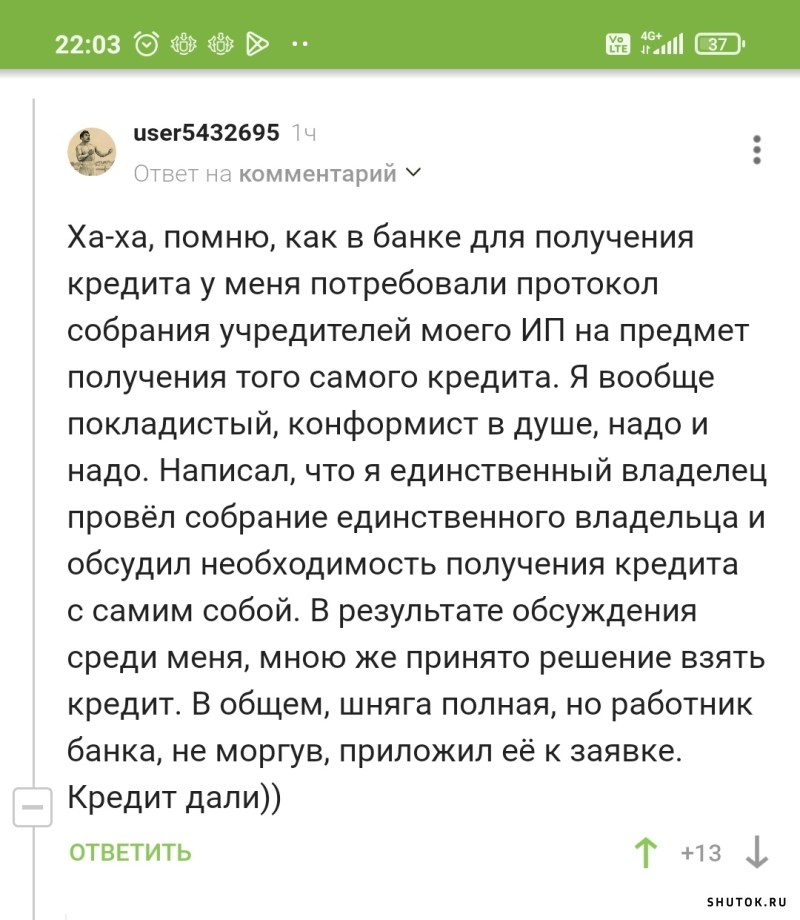Screen dimensions: 800x920
Task: Upvote the comment with the green arrow
Action: coord(647,853)
